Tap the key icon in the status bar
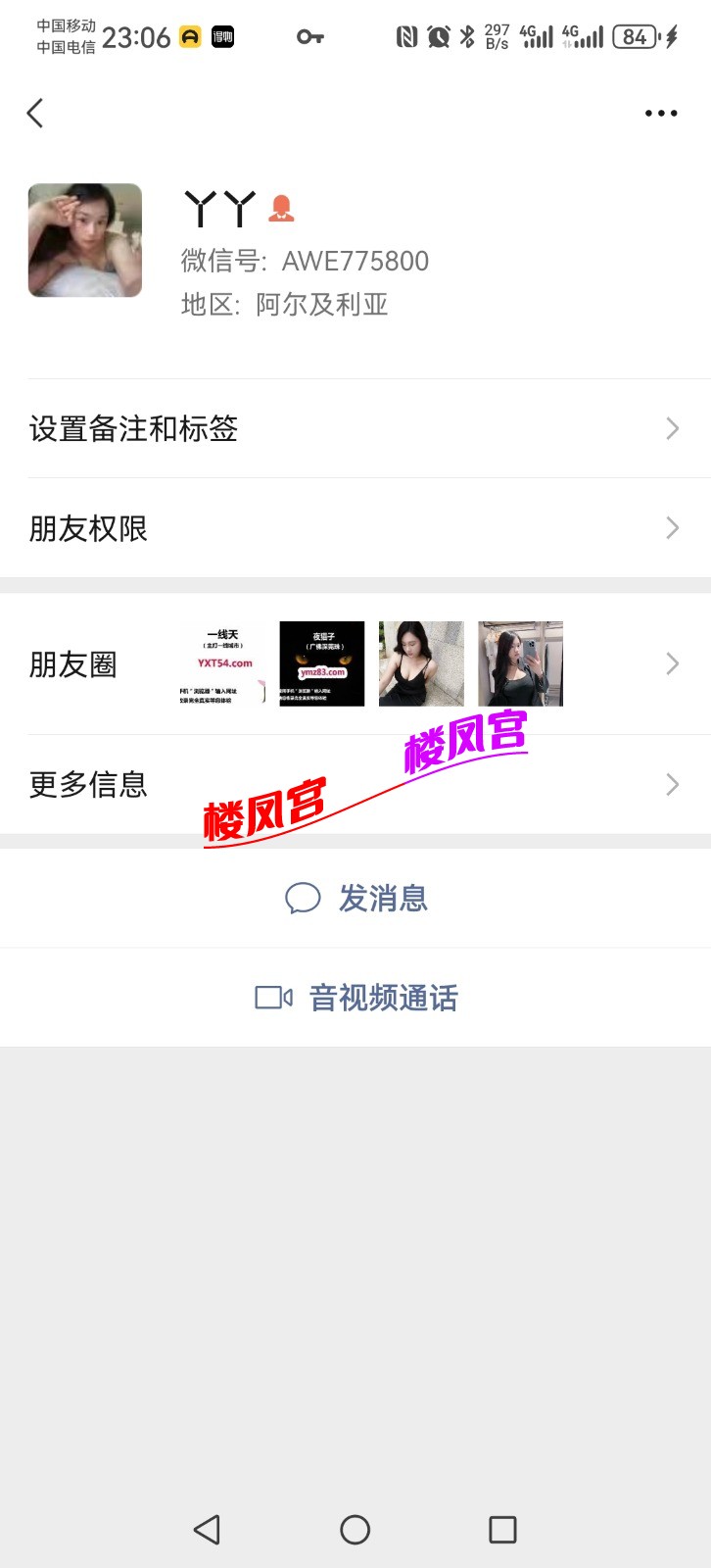The height and width of the screenshot is (1568, 711). coord(309,35)
